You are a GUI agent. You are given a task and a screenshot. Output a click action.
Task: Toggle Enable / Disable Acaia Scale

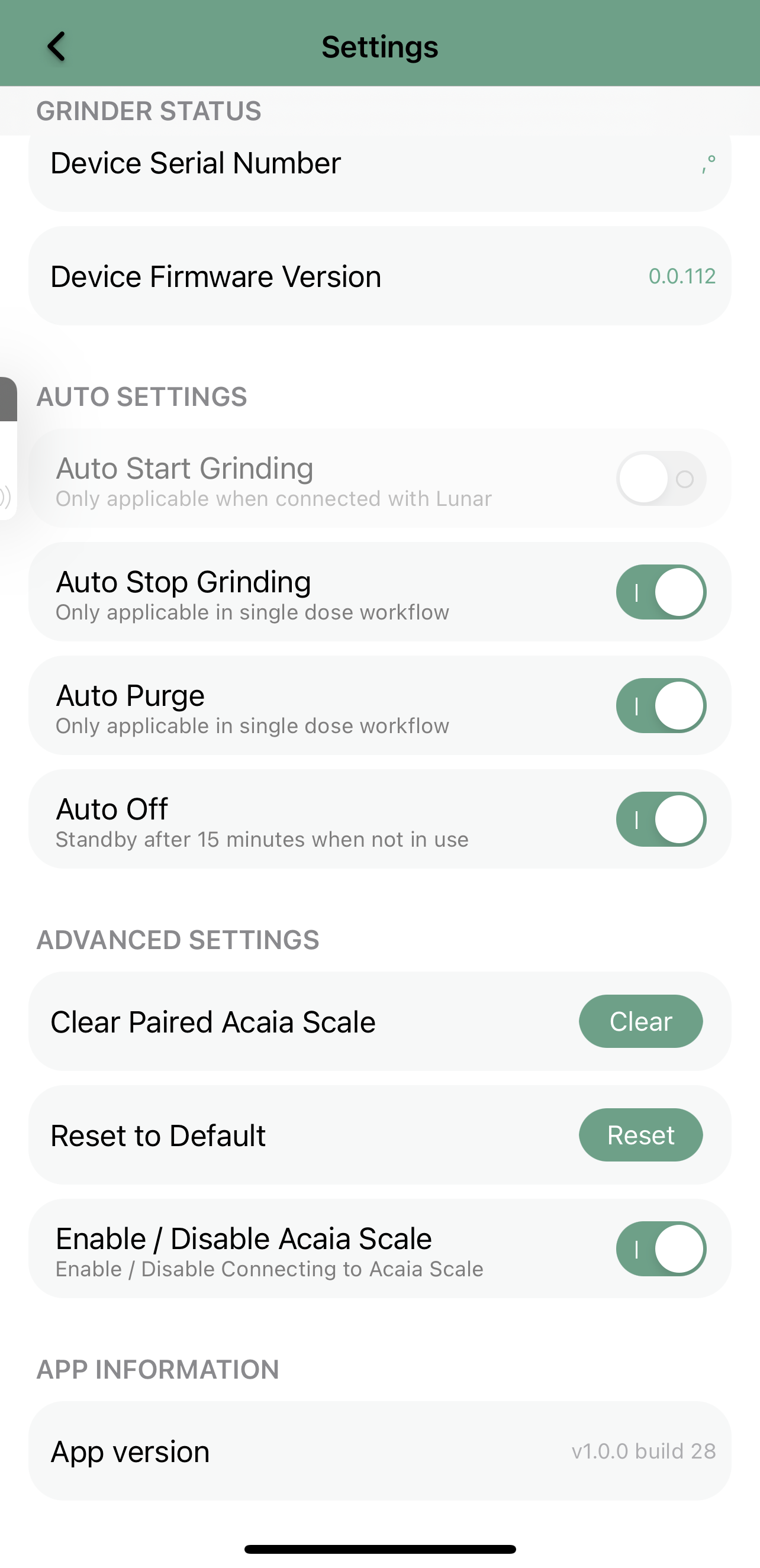[x=661, y=1249]
